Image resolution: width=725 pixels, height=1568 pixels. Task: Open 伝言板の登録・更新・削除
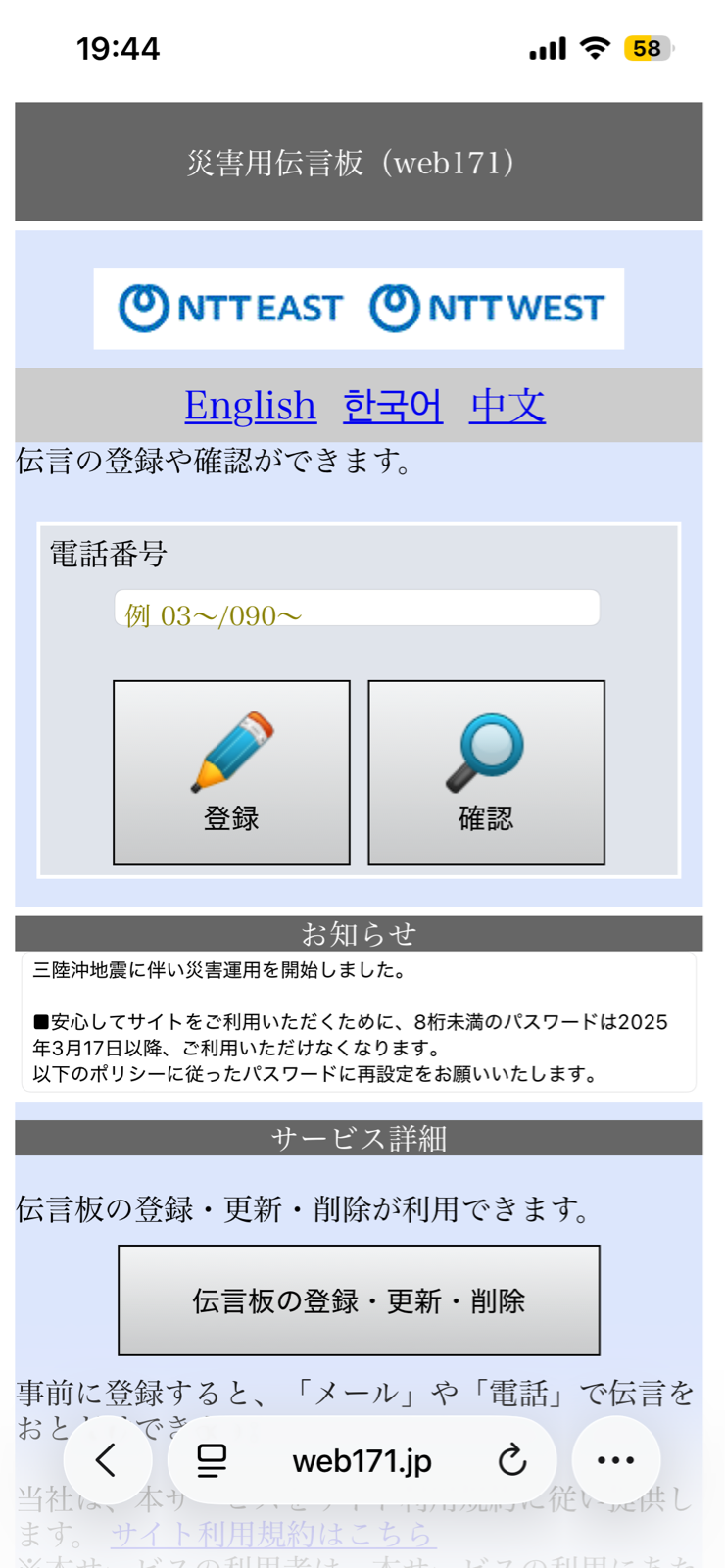pyautogui.click(x=359, y=1300)
